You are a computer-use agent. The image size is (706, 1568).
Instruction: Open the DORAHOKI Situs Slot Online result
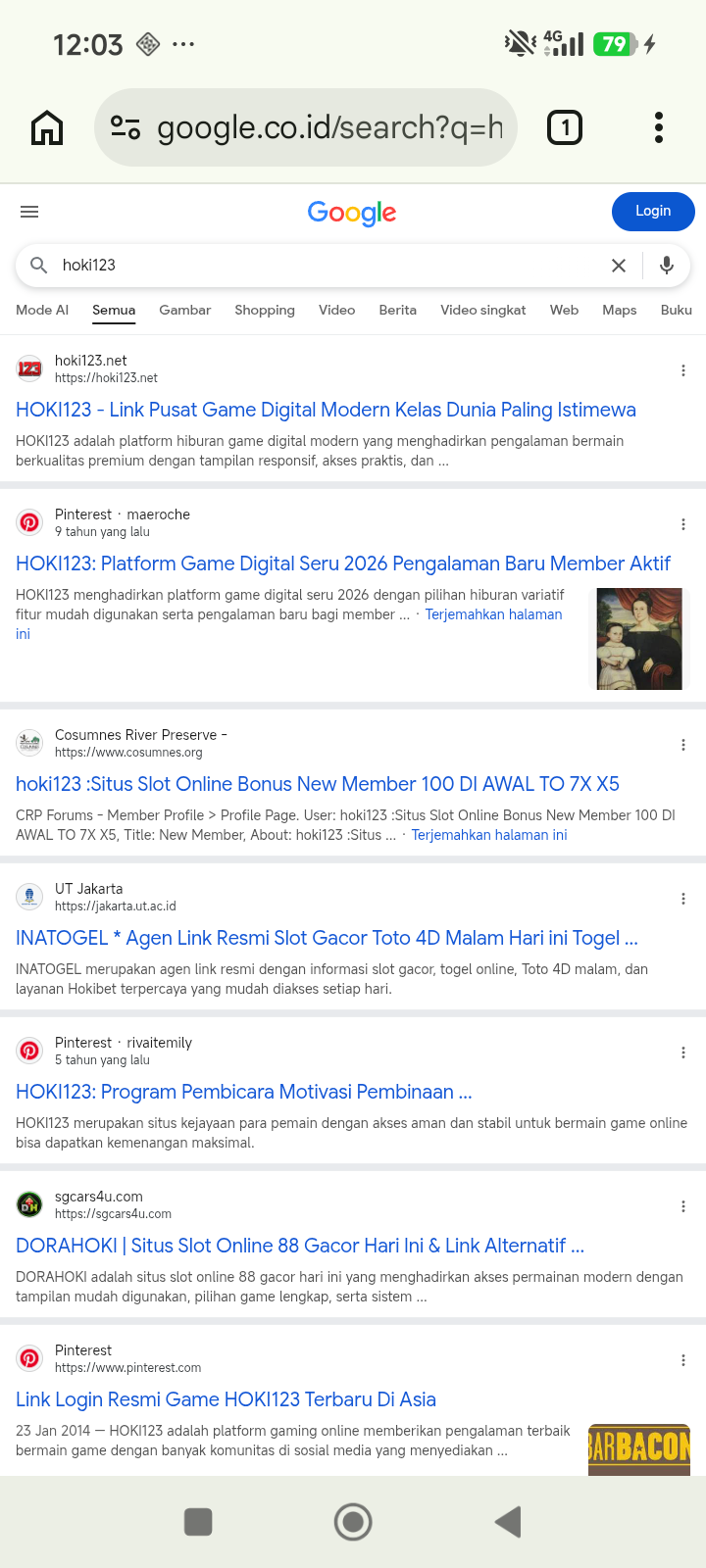point(300,1246)
